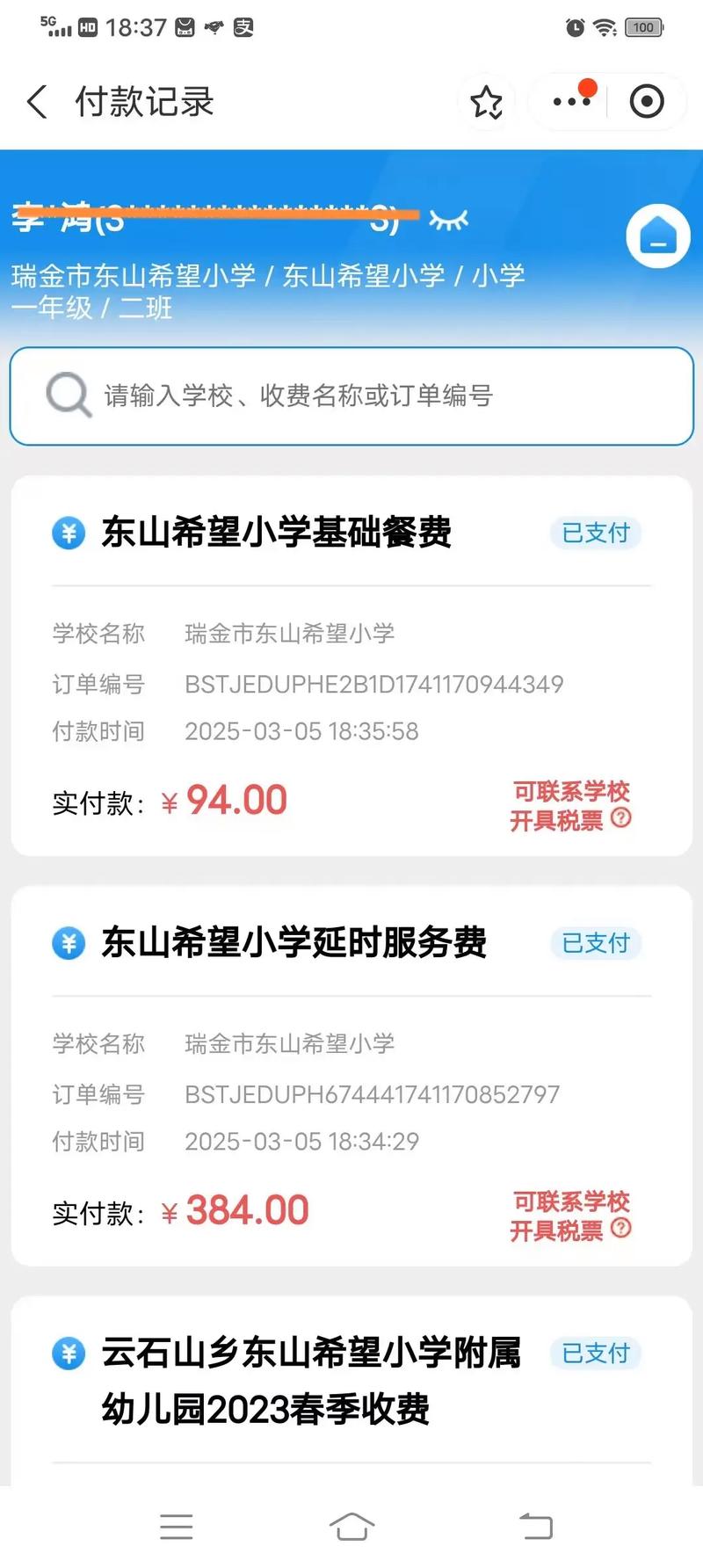
Task: Tap the circular mini-program capsule icon
Action: [x=646, y=101]
